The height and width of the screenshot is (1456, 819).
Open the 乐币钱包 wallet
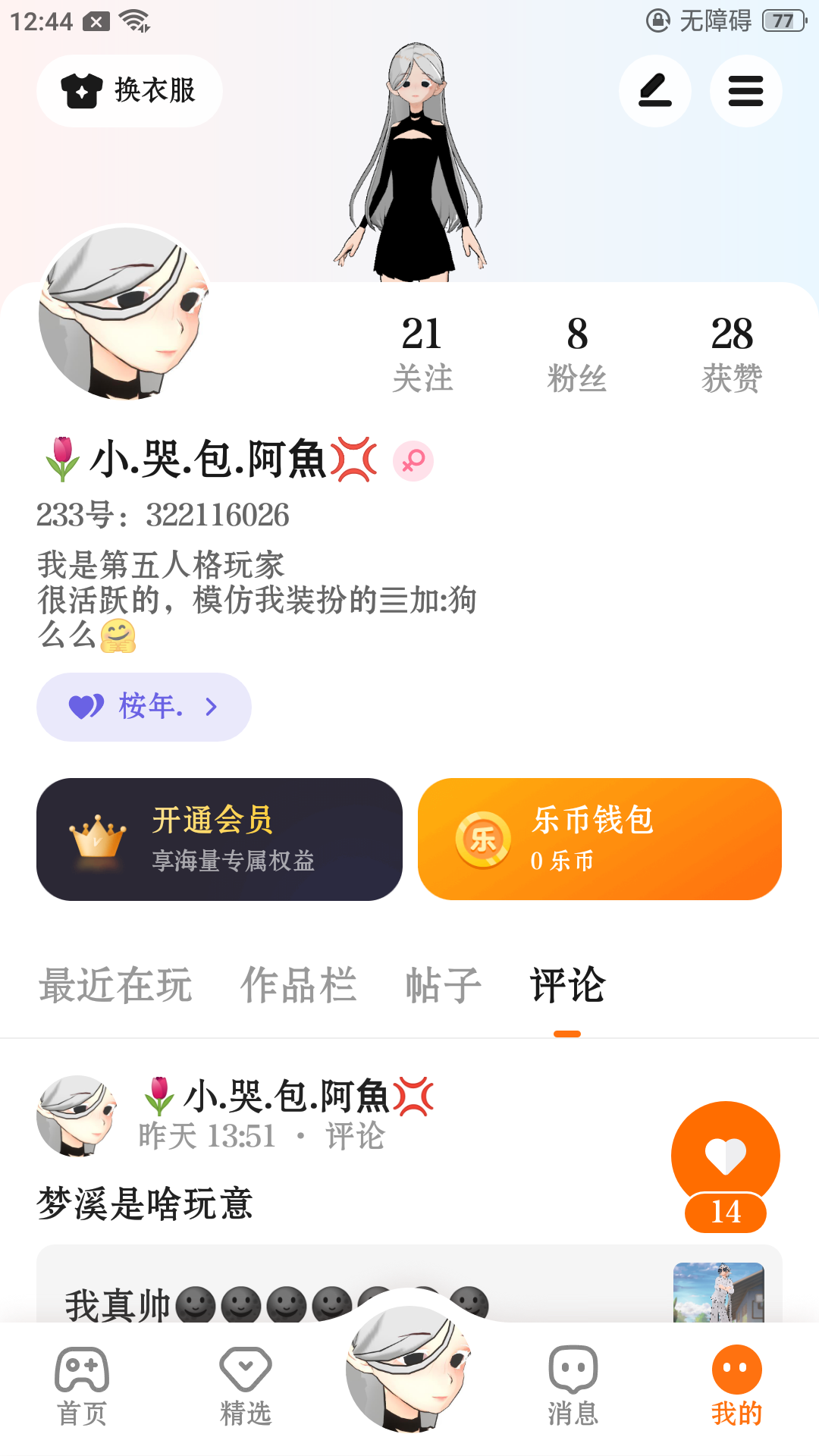pos(600,839)
